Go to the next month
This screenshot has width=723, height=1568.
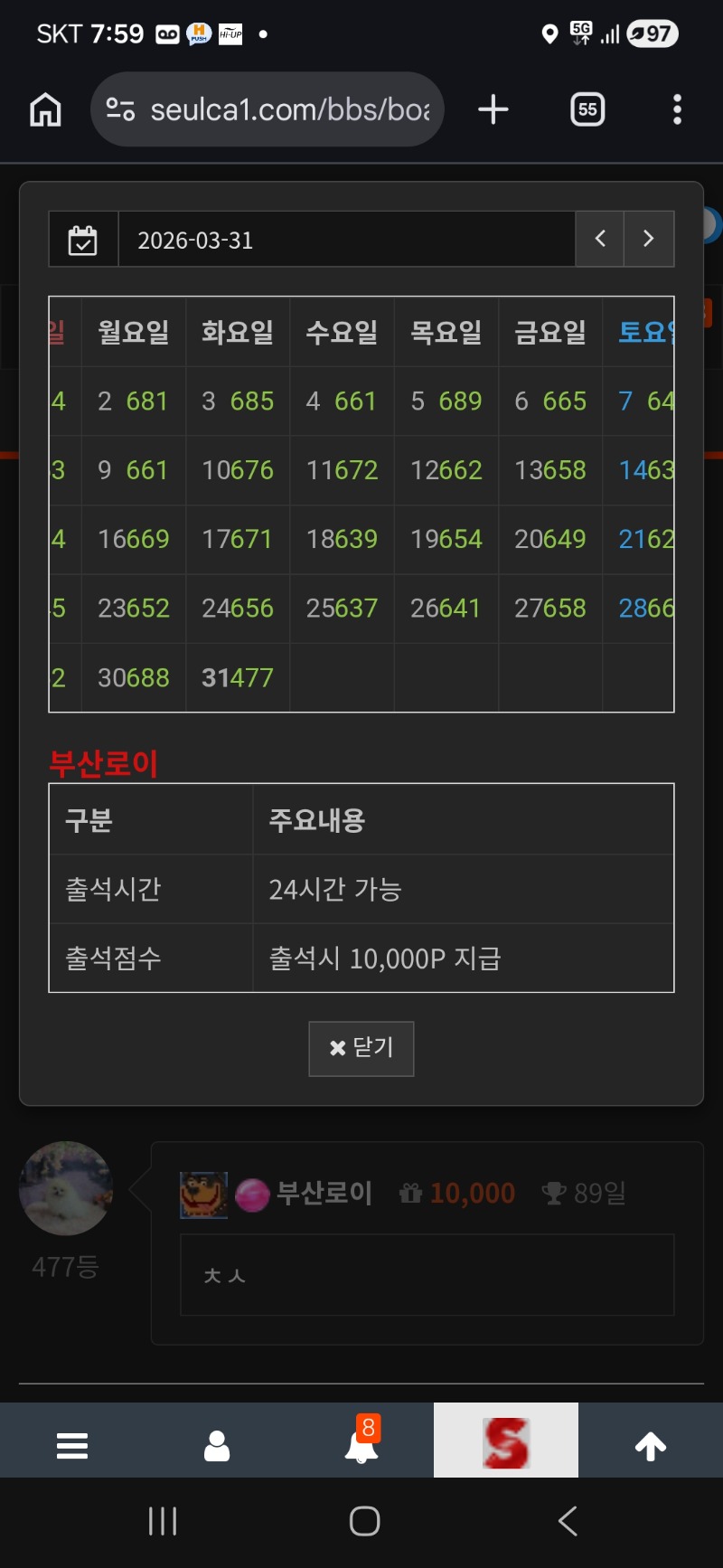pyautogui.click(x=648, y=239)
